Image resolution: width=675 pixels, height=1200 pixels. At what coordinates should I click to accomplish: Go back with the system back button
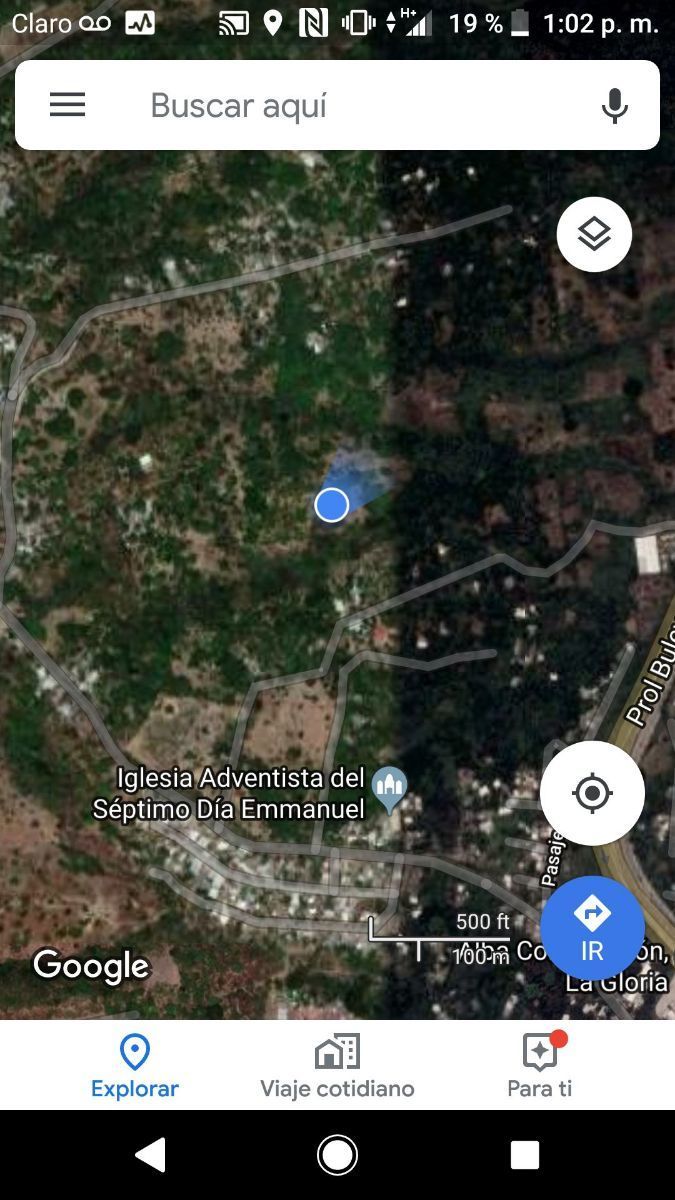150,1155
